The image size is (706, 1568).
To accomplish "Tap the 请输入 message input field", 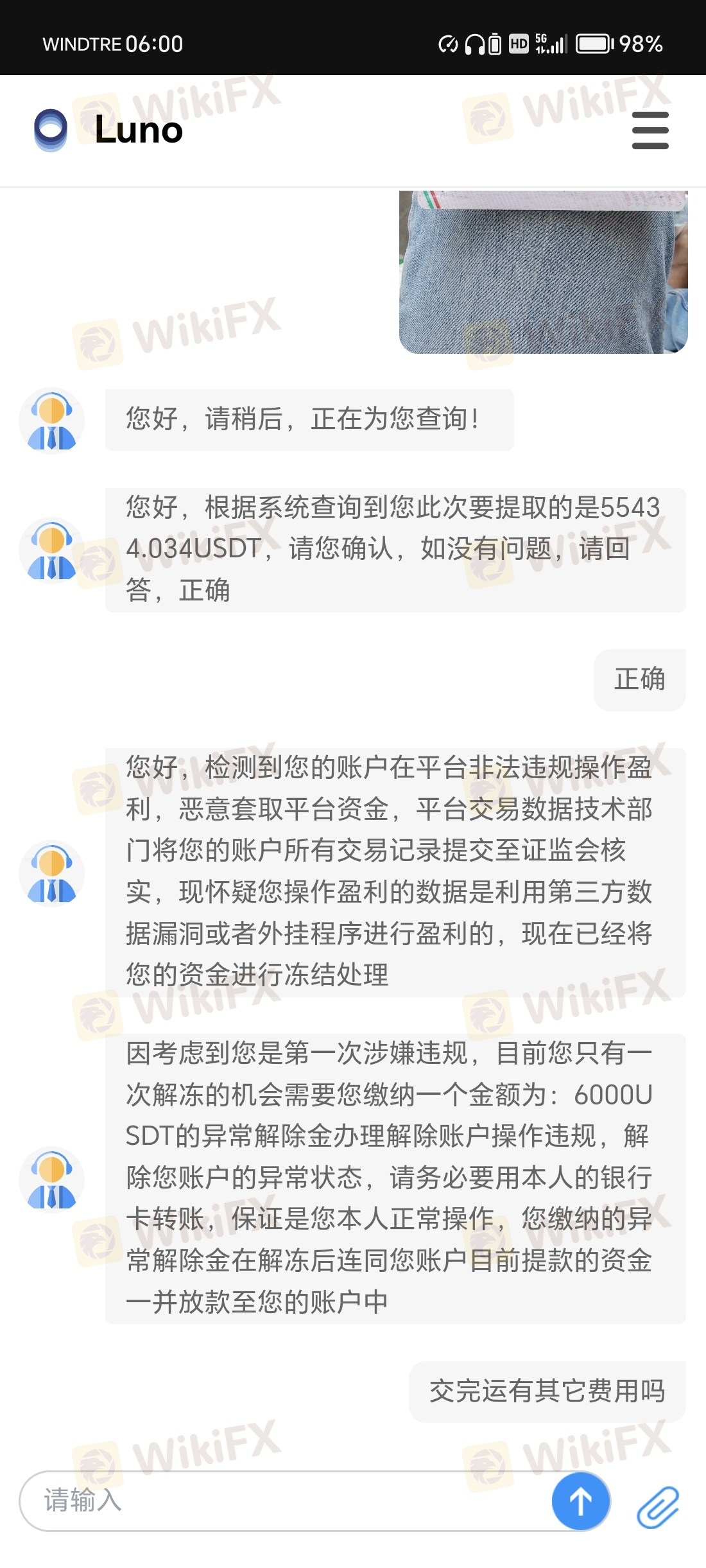I will tap(286, 1501).
